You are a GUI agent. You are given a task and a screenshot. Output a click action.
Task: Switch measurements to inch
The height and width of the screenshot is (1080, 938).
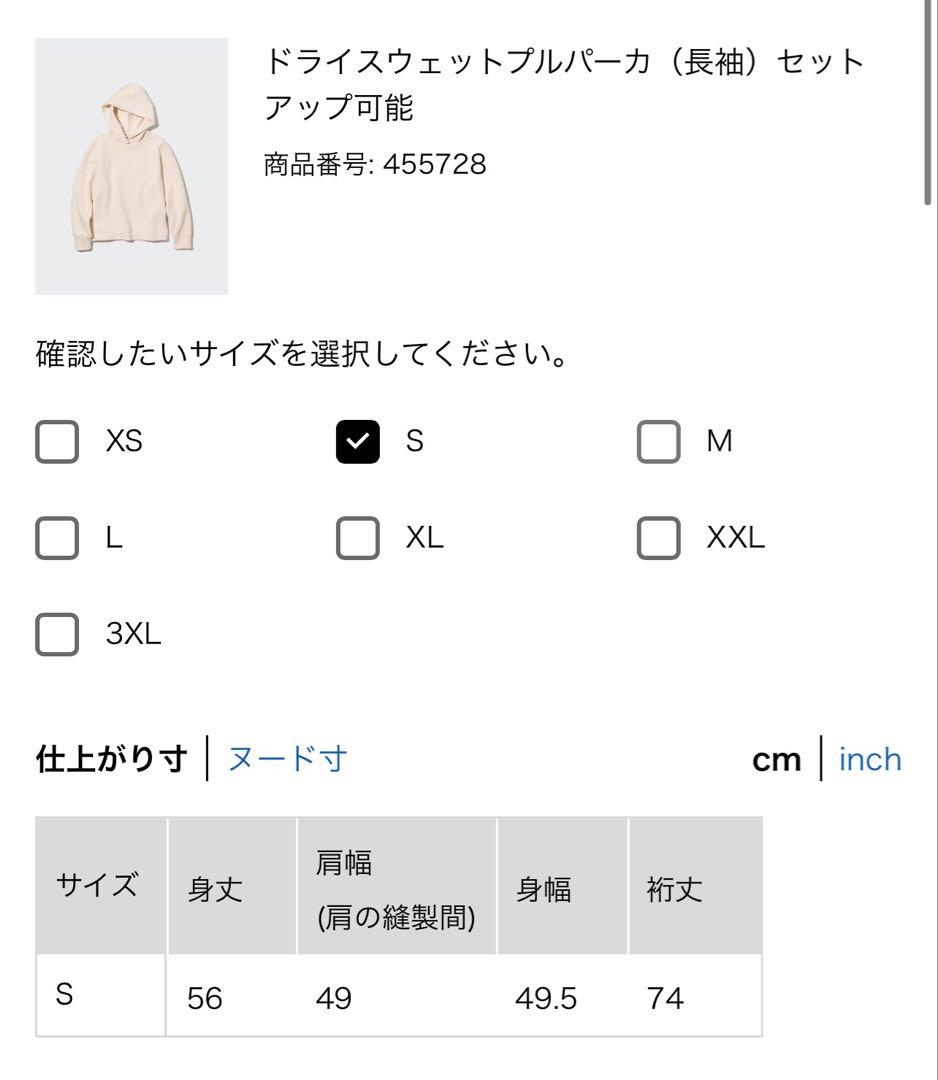click(870, 760)
